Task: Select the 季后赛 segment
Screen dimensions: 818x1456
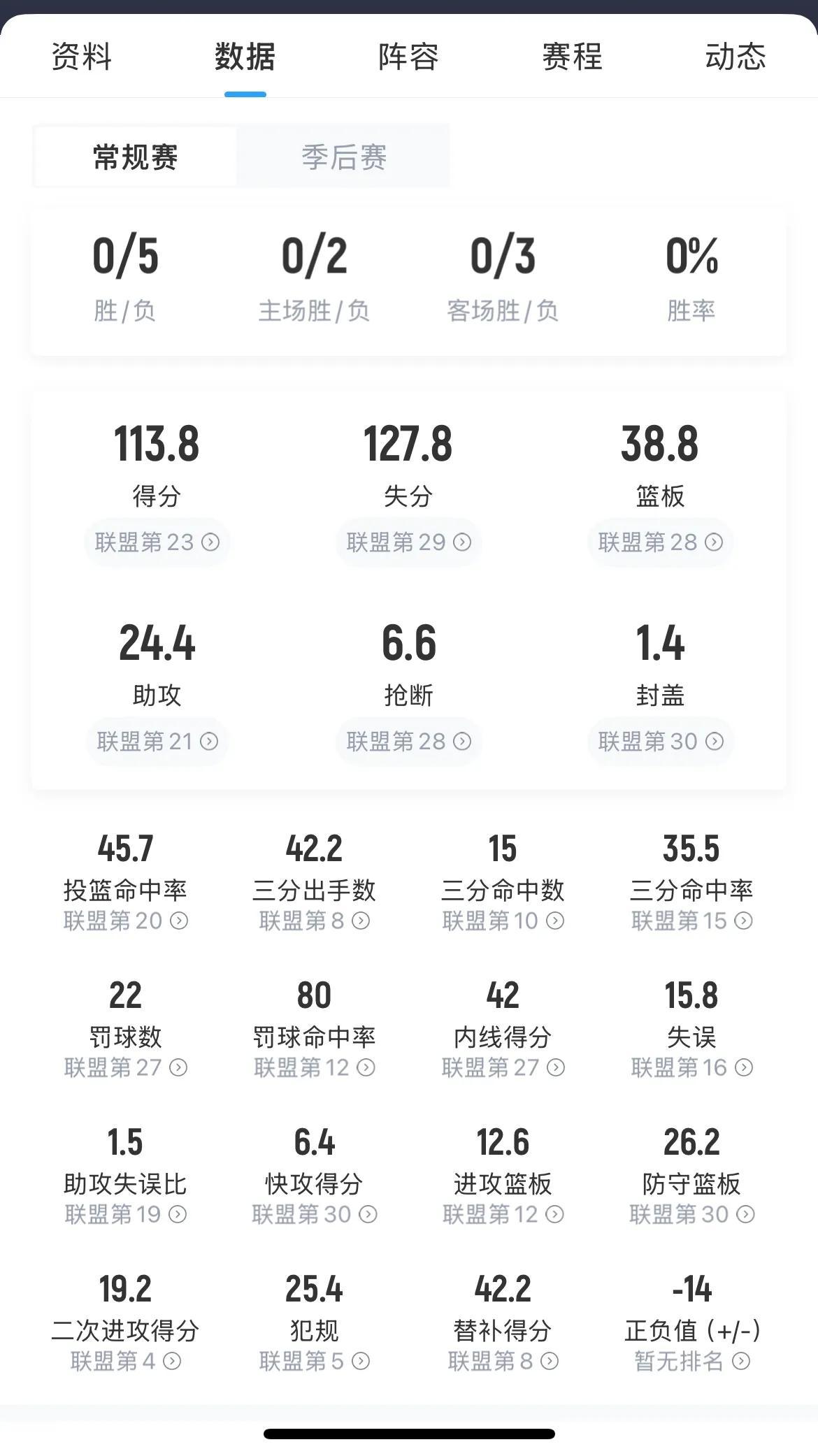Action: coord(343,157)
